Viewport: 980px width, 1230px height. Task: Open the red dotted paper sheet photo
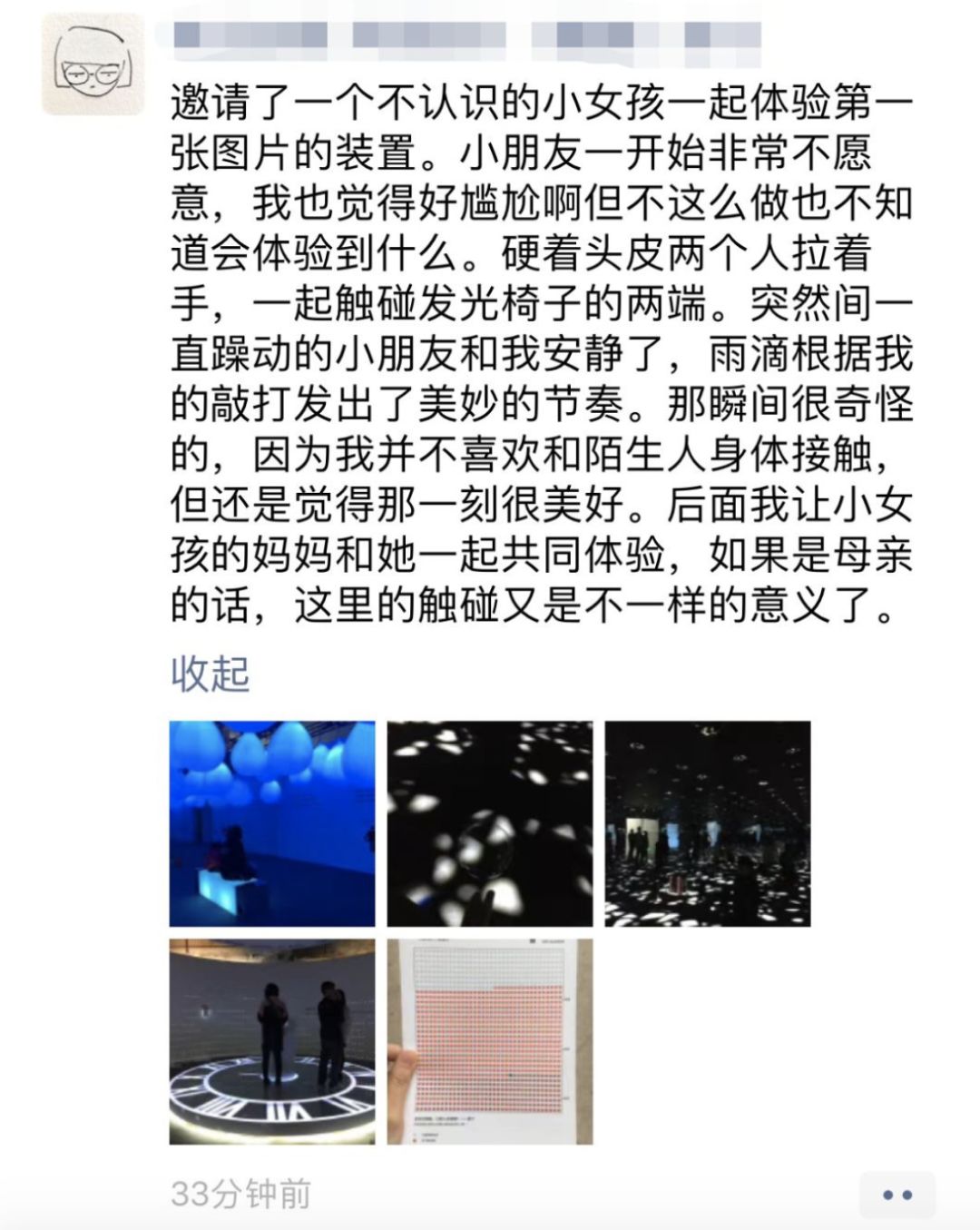(490, 1041)
